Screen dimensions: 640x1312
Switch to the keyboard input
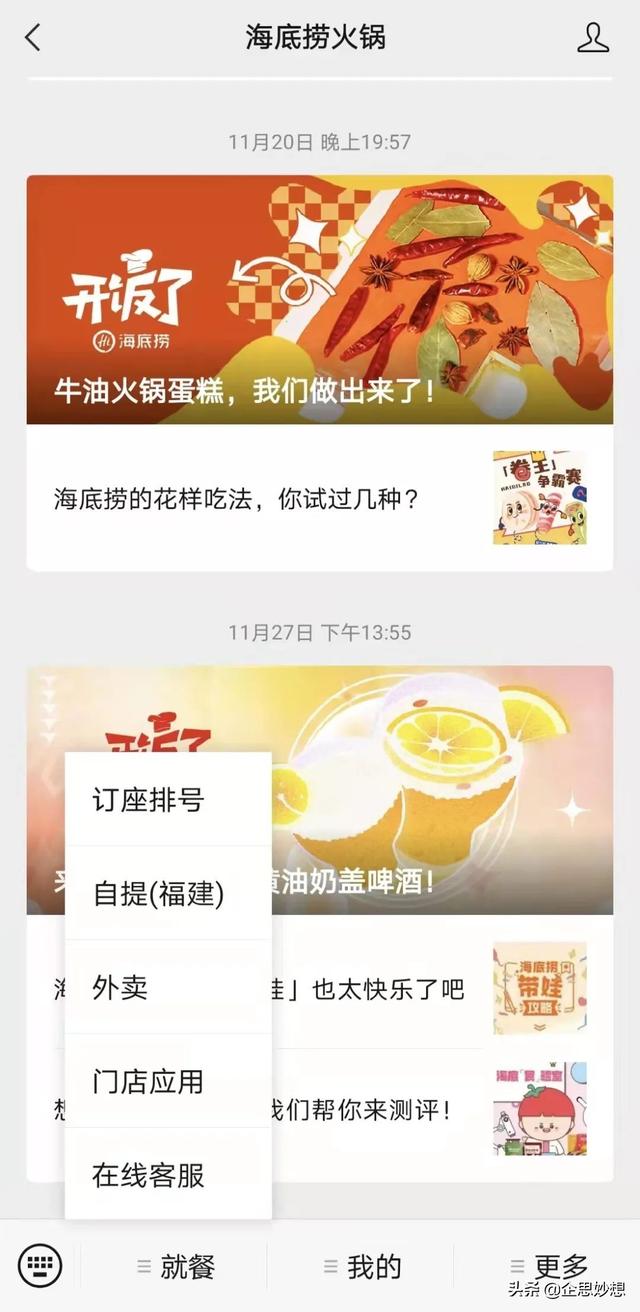tap(40, 1266)
